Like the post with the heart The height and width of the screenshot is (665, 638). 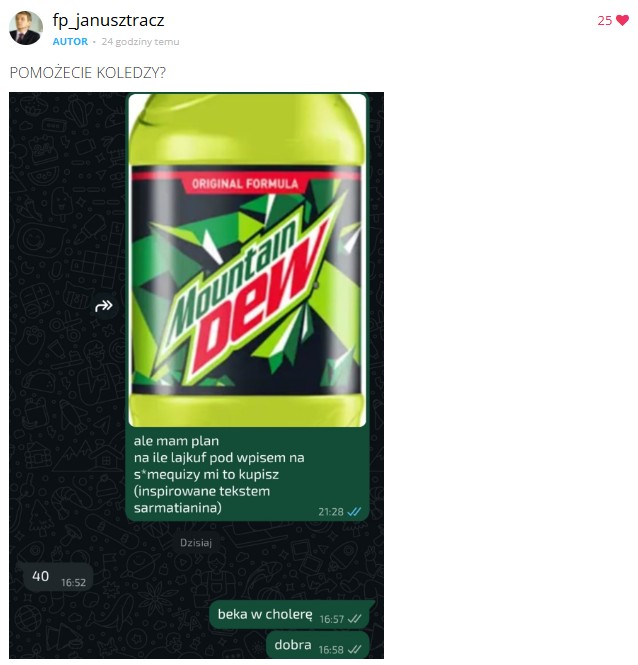click(x=622, y=20)
